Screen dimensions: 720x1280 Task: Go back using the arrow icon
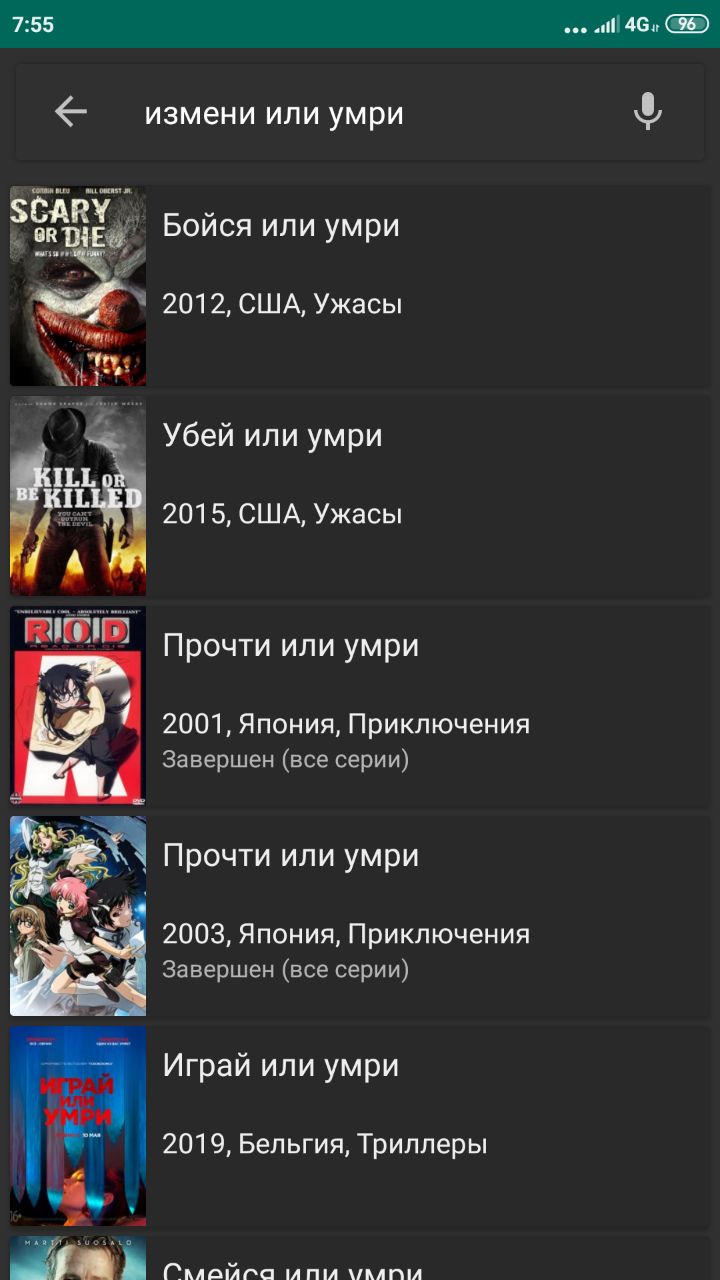[70, 112]
